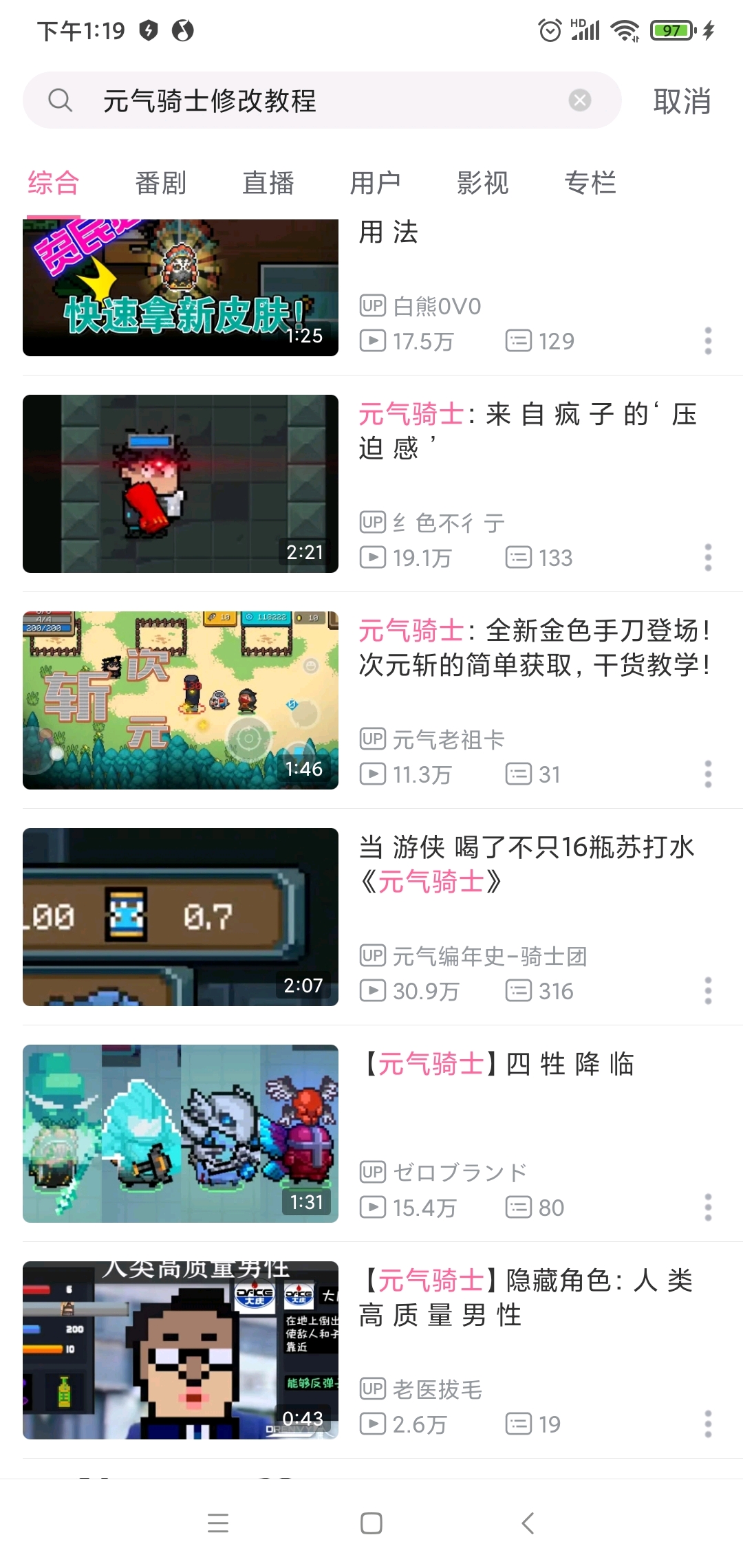This screenshot has width=743, height=1568.
Task: Open more options menu on 快速拿新皮肤 video
Action: (708, 340)
